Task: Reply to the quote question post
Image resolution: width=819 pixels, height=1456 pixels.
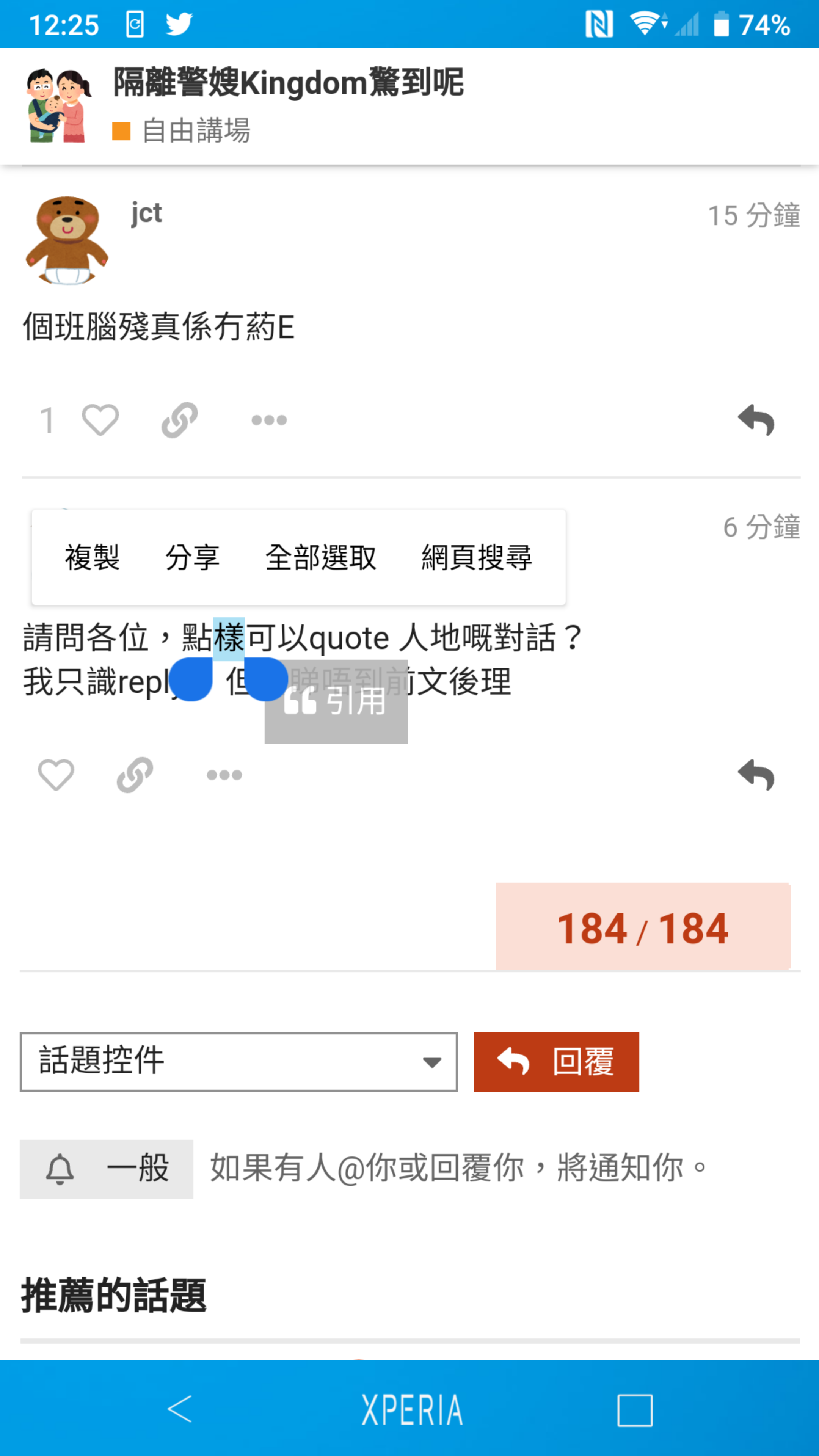Action: (x=756, y=774)
